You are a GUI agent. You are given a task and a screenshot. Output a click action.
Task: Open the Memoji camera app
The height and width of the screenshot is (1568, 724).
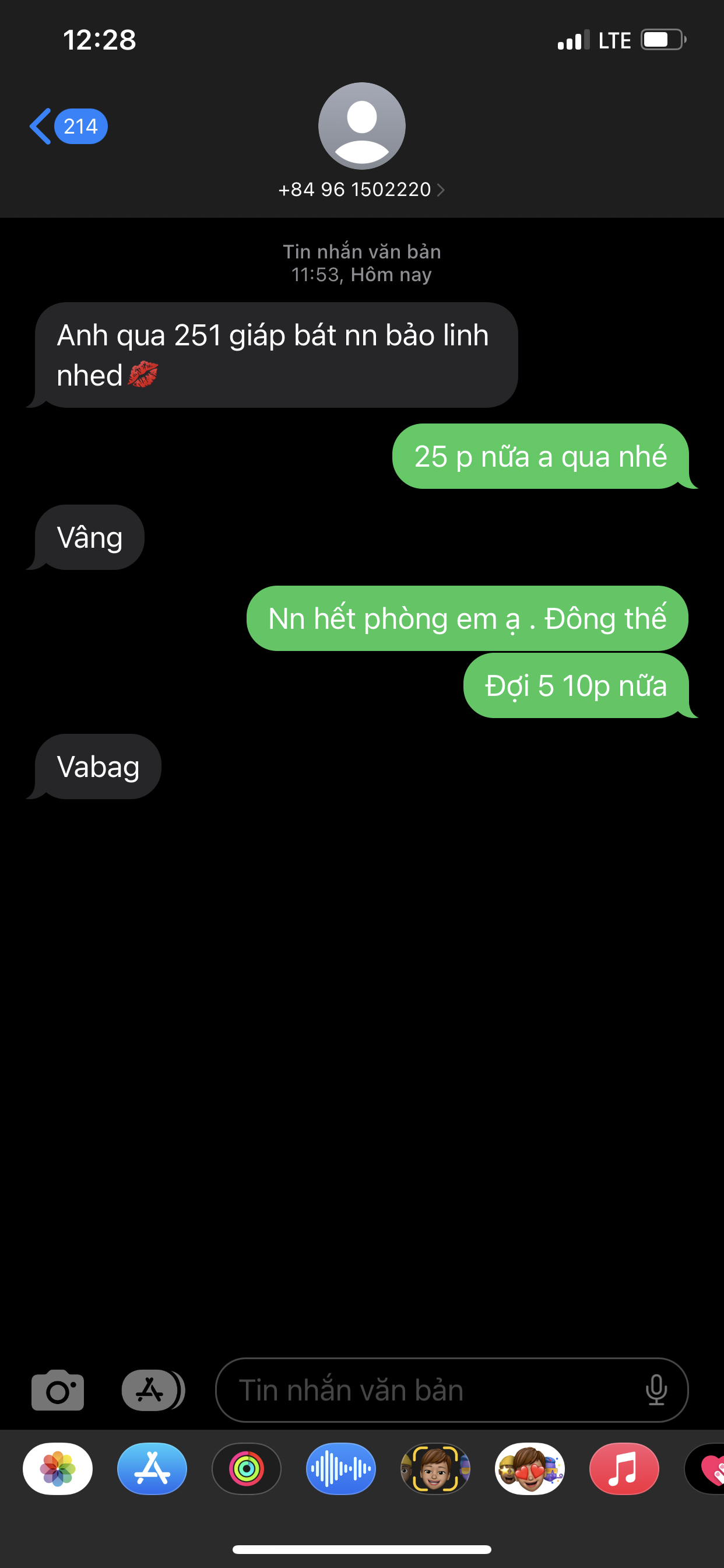coord(435,1469)
